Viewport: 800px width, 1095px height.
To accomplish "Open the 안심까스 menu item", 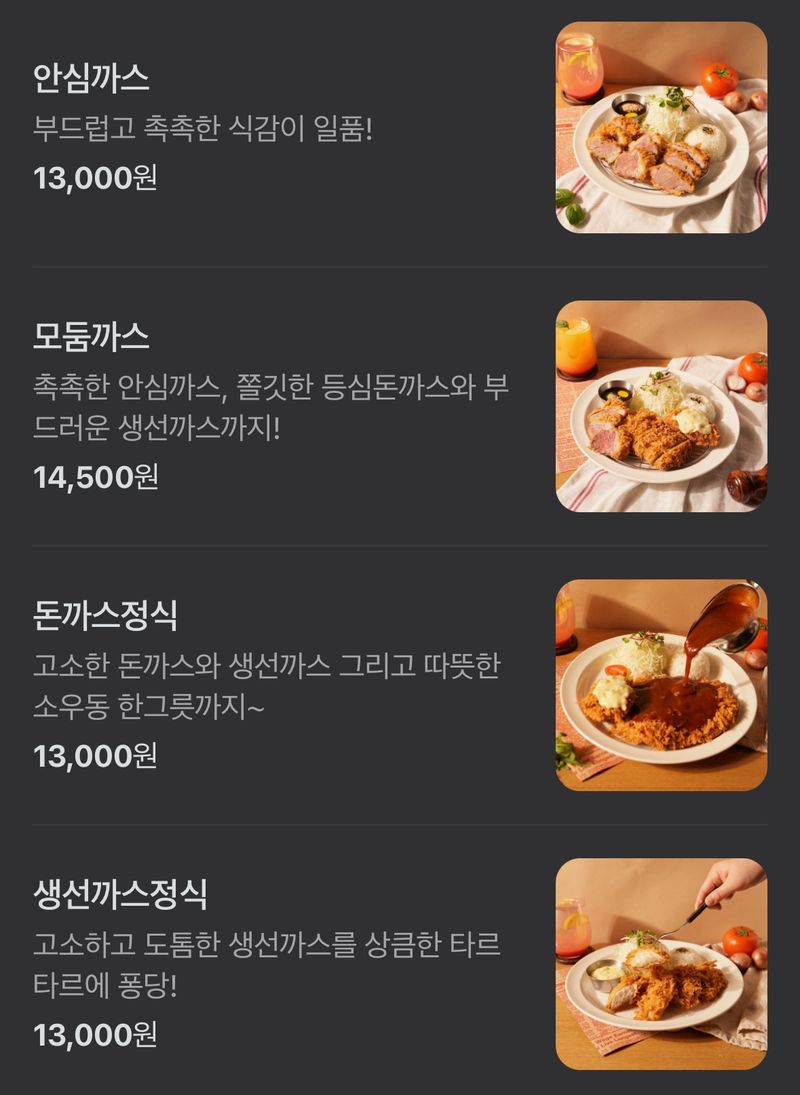I will pos(92,77).
